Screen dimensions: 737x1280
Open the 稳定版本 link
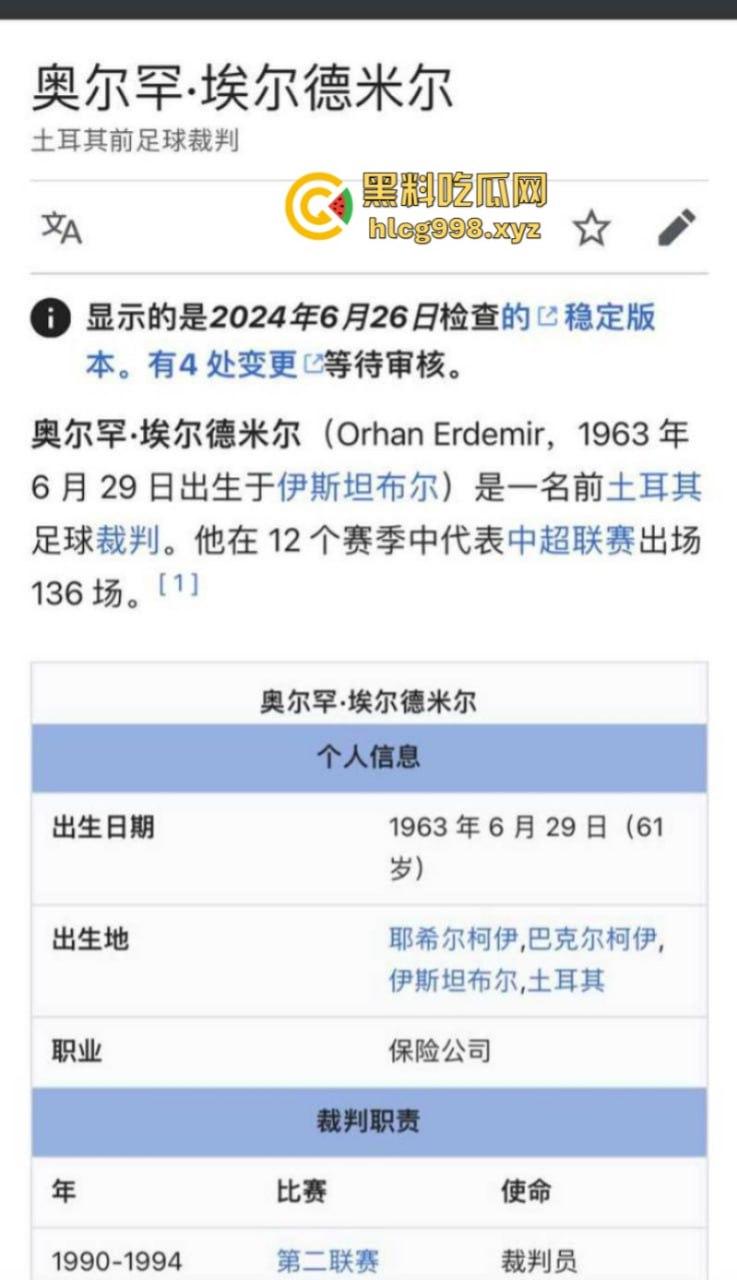[x=610, y=318]
